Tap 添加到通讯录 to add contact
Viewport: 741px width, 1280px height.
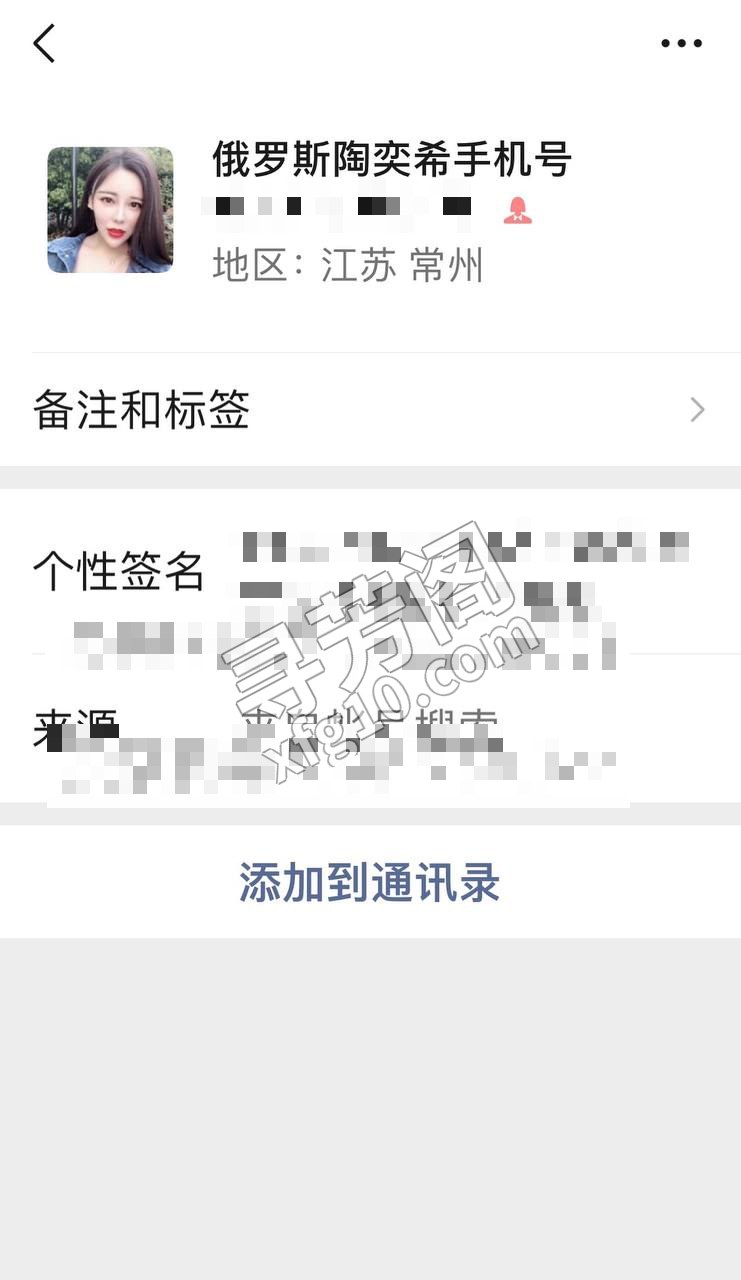[x=370, y=882]
